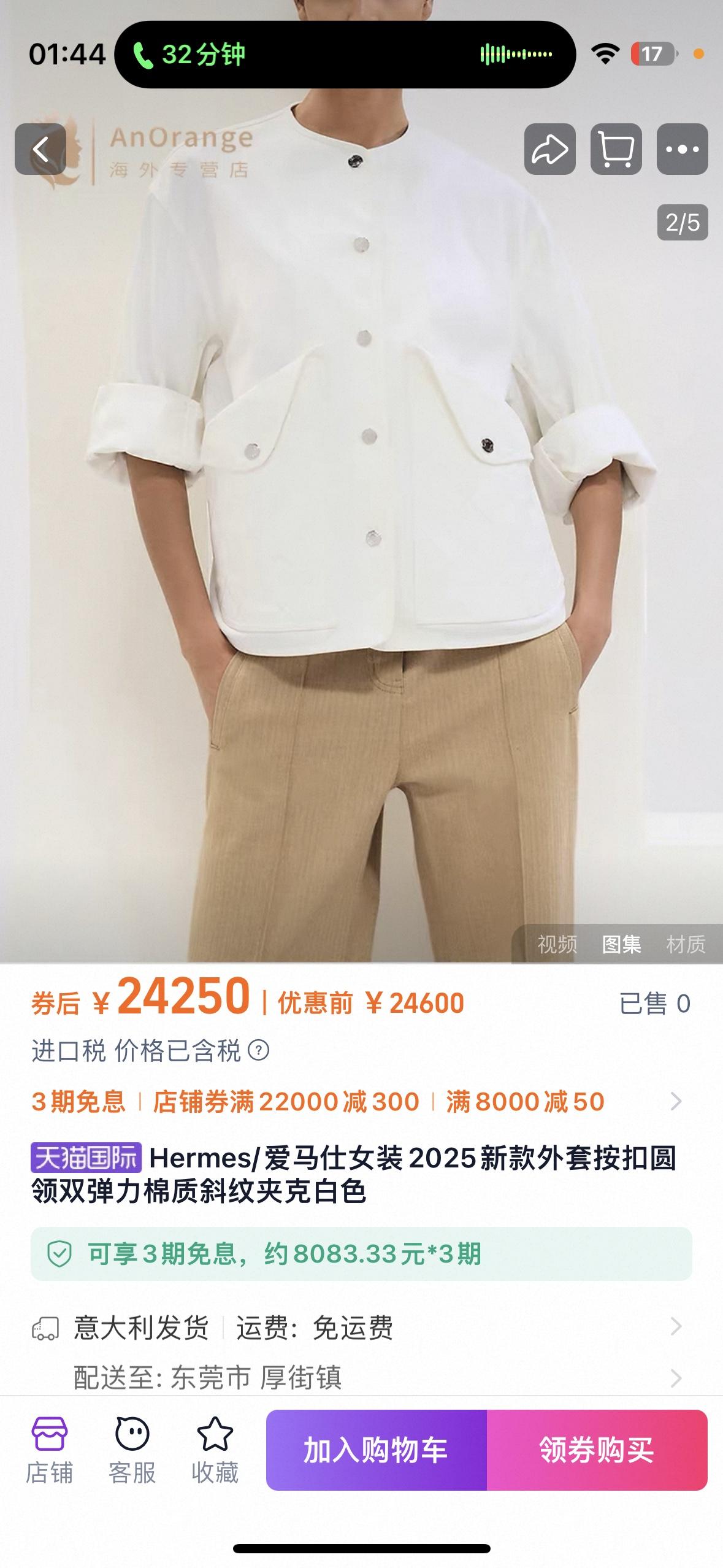
Task: Open import tax info question mark
Action: tap(259, 1051)
